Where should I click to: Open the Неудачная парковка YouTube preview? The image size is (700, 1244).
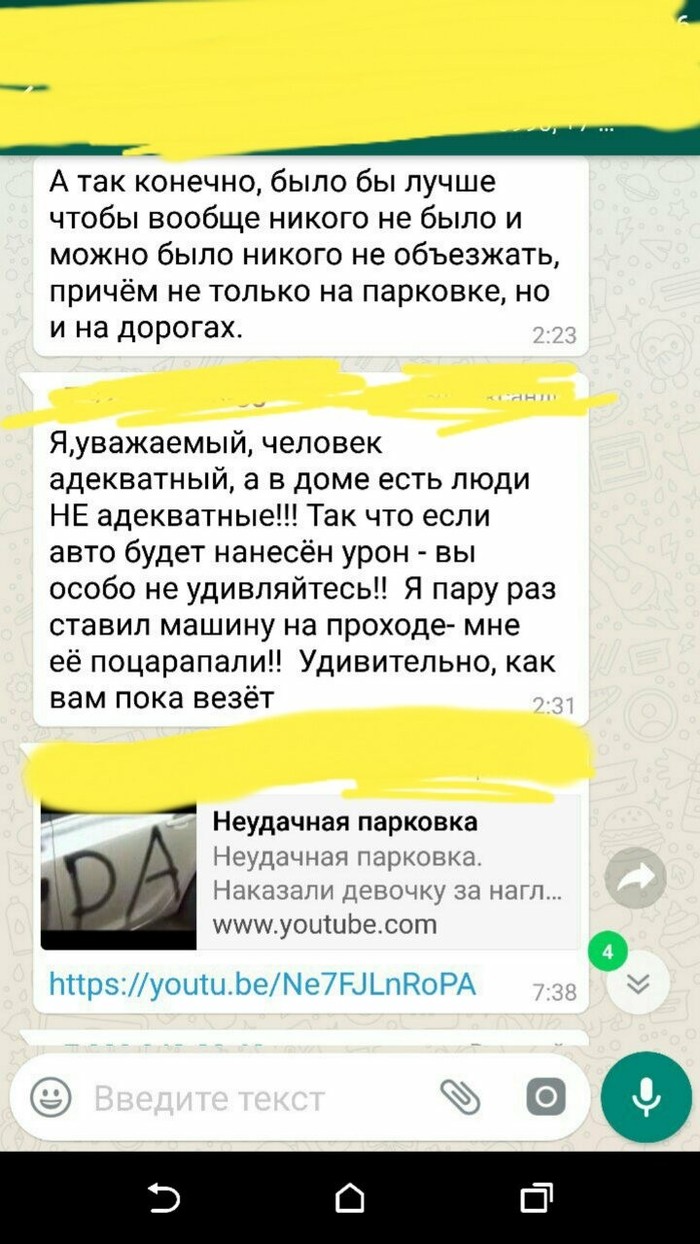[310, 871]
